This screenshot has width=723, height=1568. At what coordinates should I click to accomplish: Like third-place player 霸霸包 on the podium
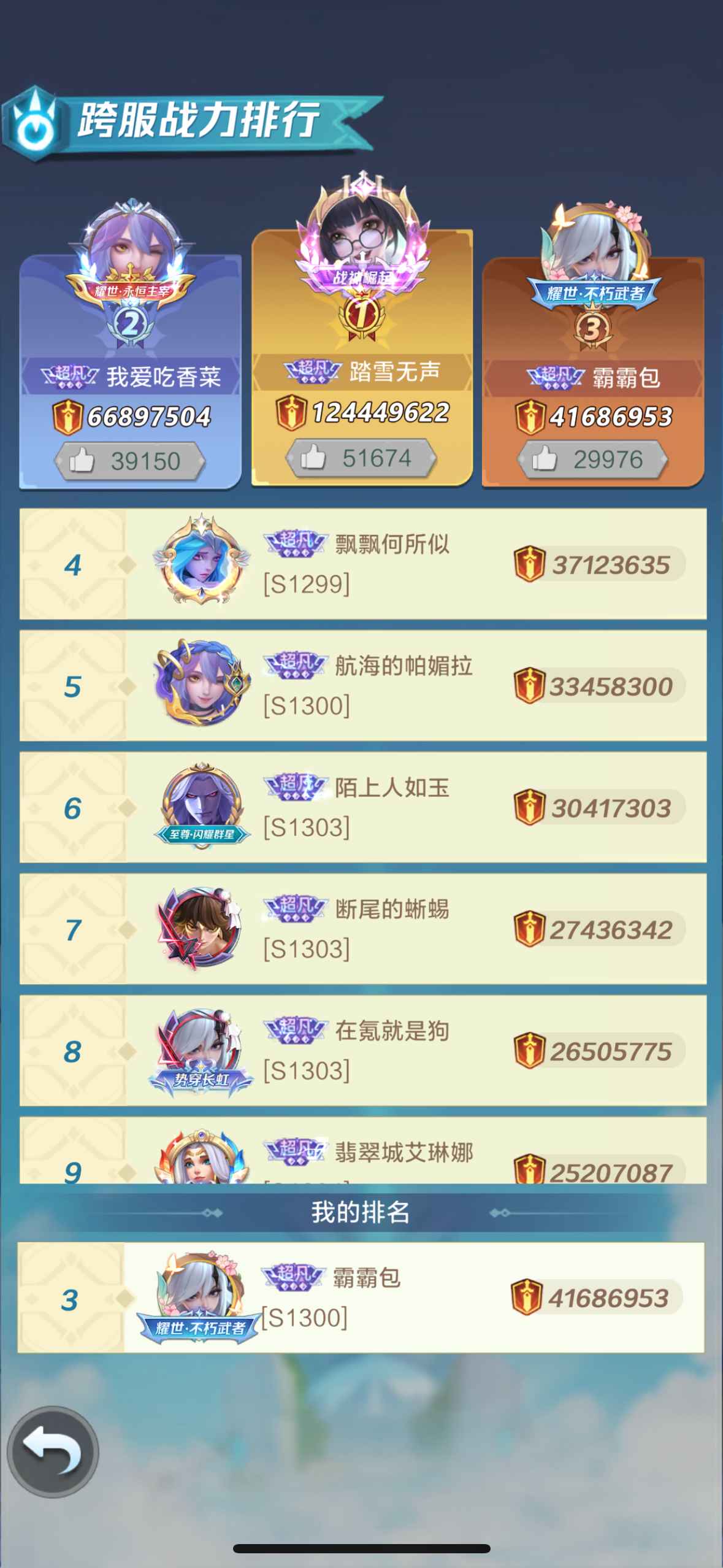click(592, 459)
